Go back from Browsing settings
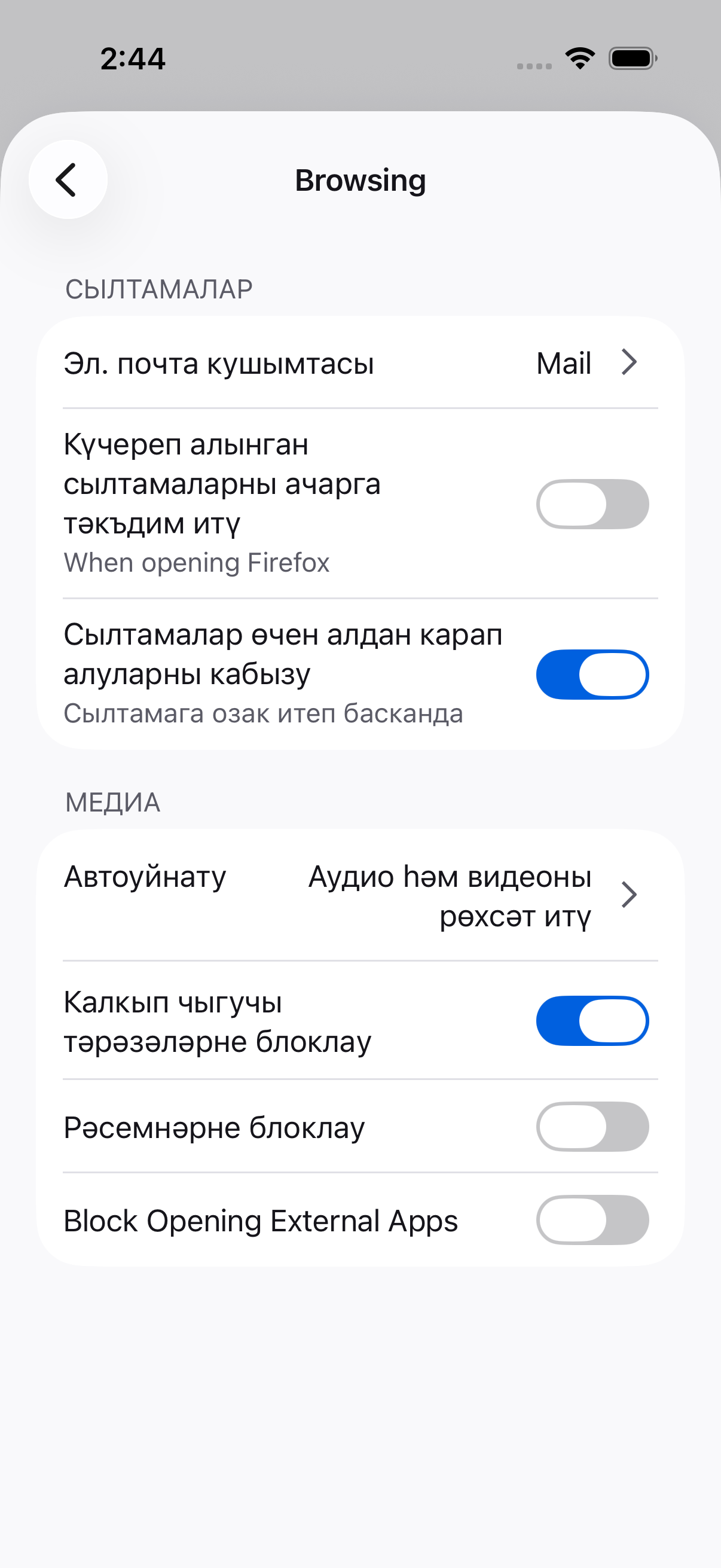721x1568 pixels. (x=68, y=179)
